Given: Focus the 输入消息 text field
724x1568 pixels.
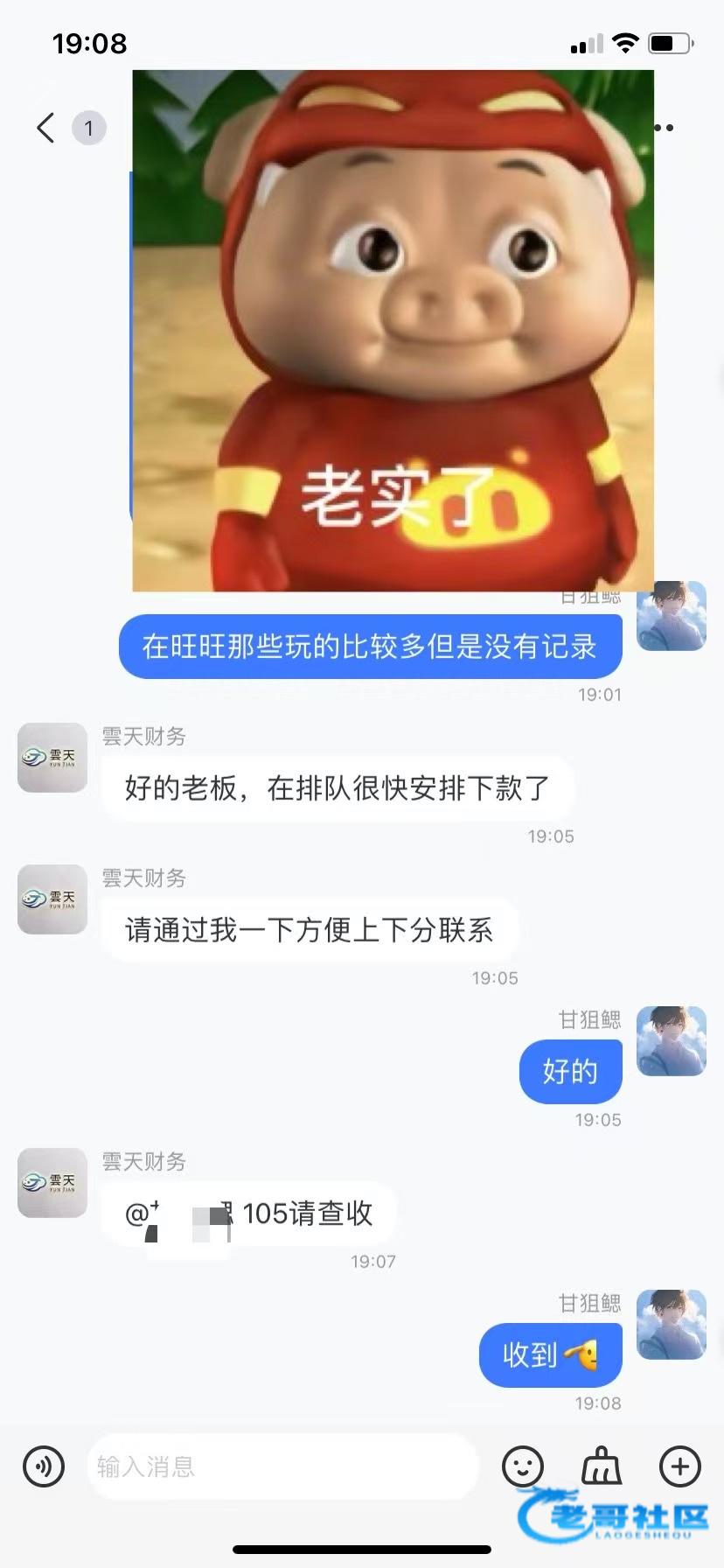Looking at the screenshot, I should click(280, 1466).
